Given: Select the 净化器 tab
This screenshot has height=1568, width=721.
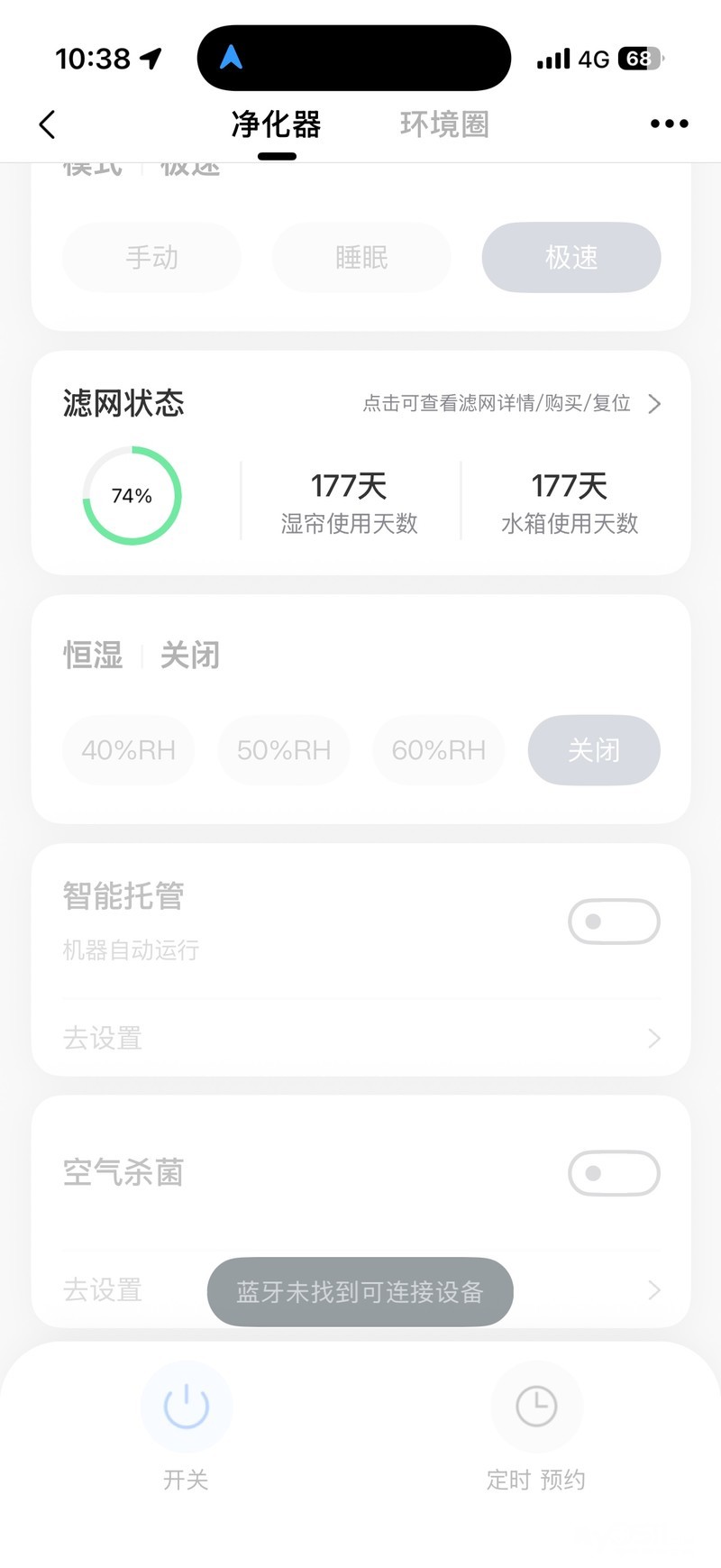Looking at the screenshot, I should 277,124.
